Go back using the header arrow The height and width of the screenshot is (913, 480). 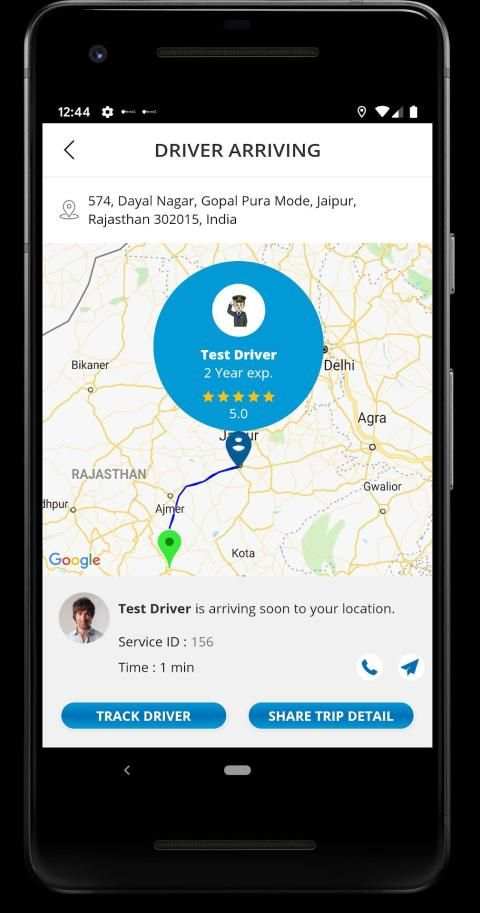[x=69, y=150]
